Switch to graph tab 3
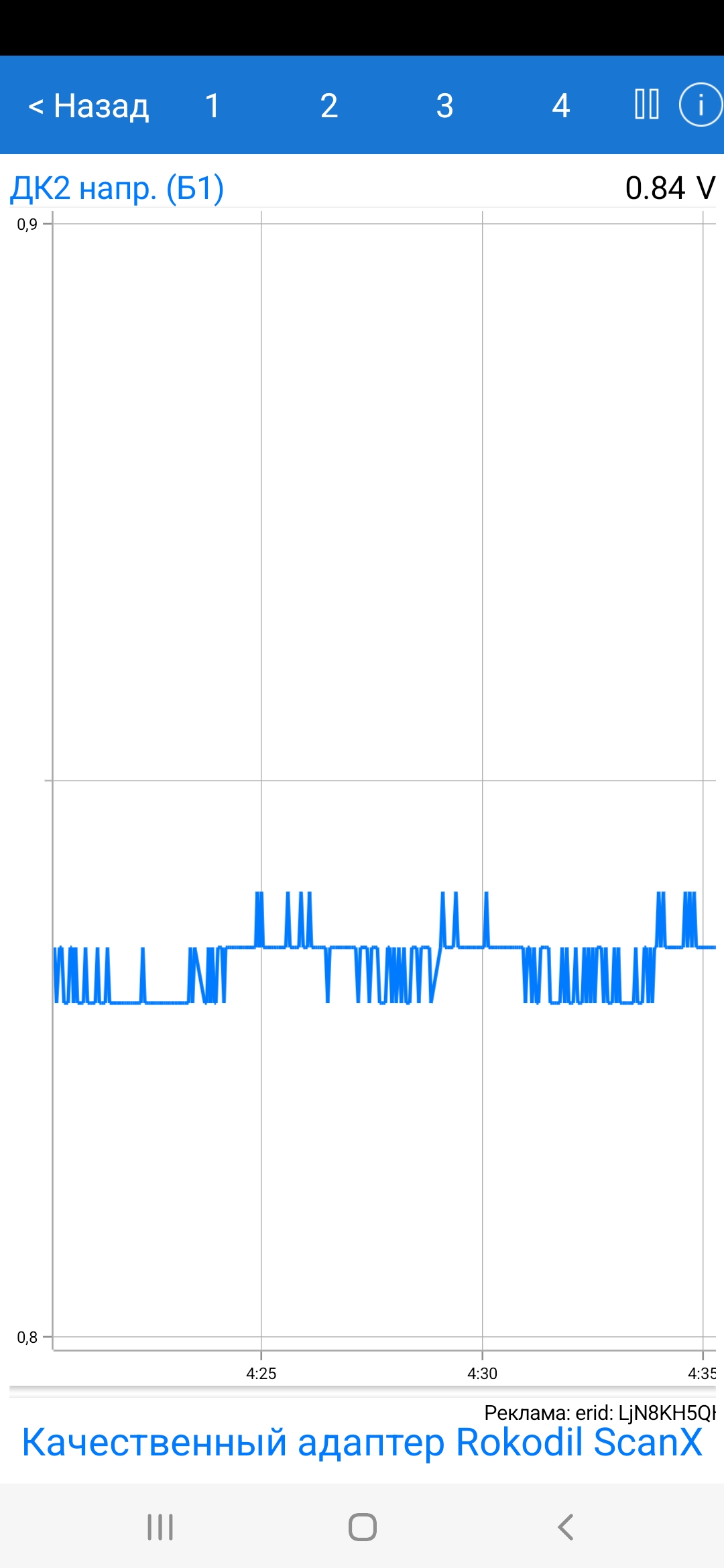Image resolution: width=724 pixels, height=1568 pixels. [x=444, y=106]
